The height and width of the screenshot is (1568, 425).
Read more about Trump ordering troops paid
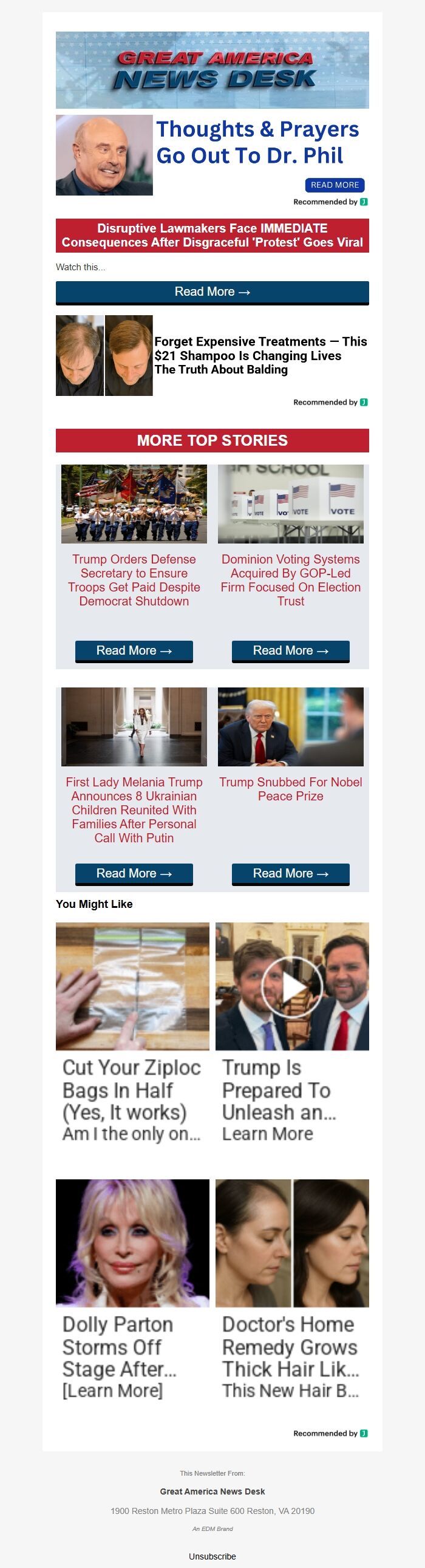[134, 650]
